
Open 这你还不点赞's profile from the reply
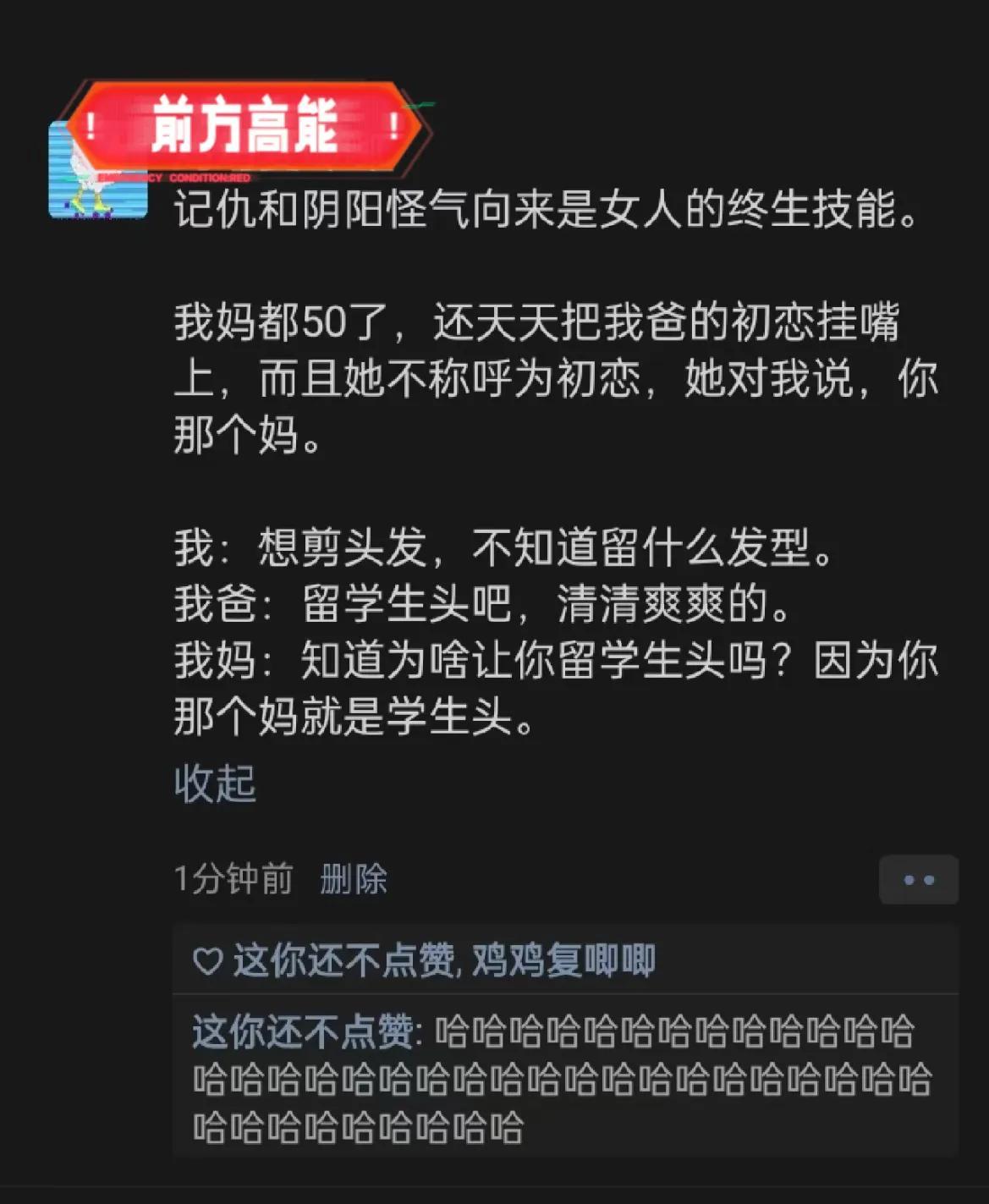pyautogui.click(x=301, y=1031)
